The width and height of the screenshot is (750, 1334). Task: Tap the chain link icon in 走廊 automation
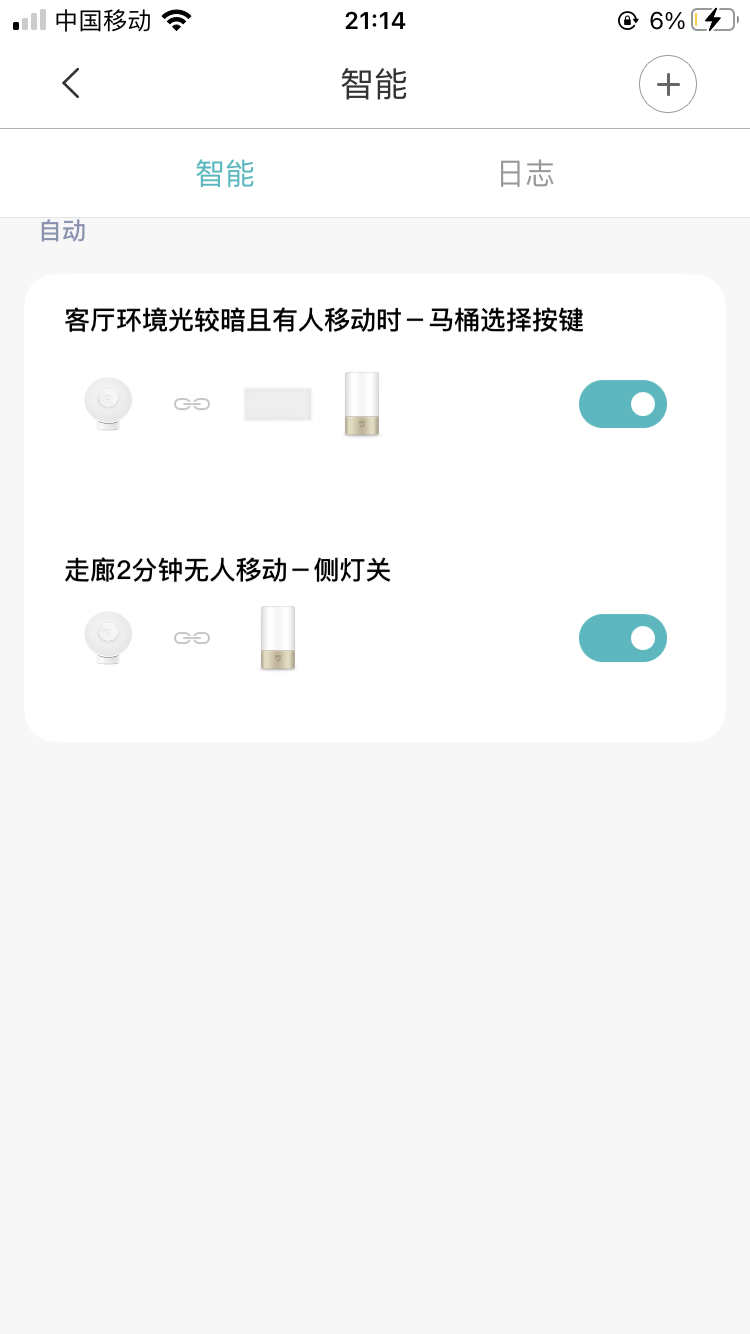point(191,637)
